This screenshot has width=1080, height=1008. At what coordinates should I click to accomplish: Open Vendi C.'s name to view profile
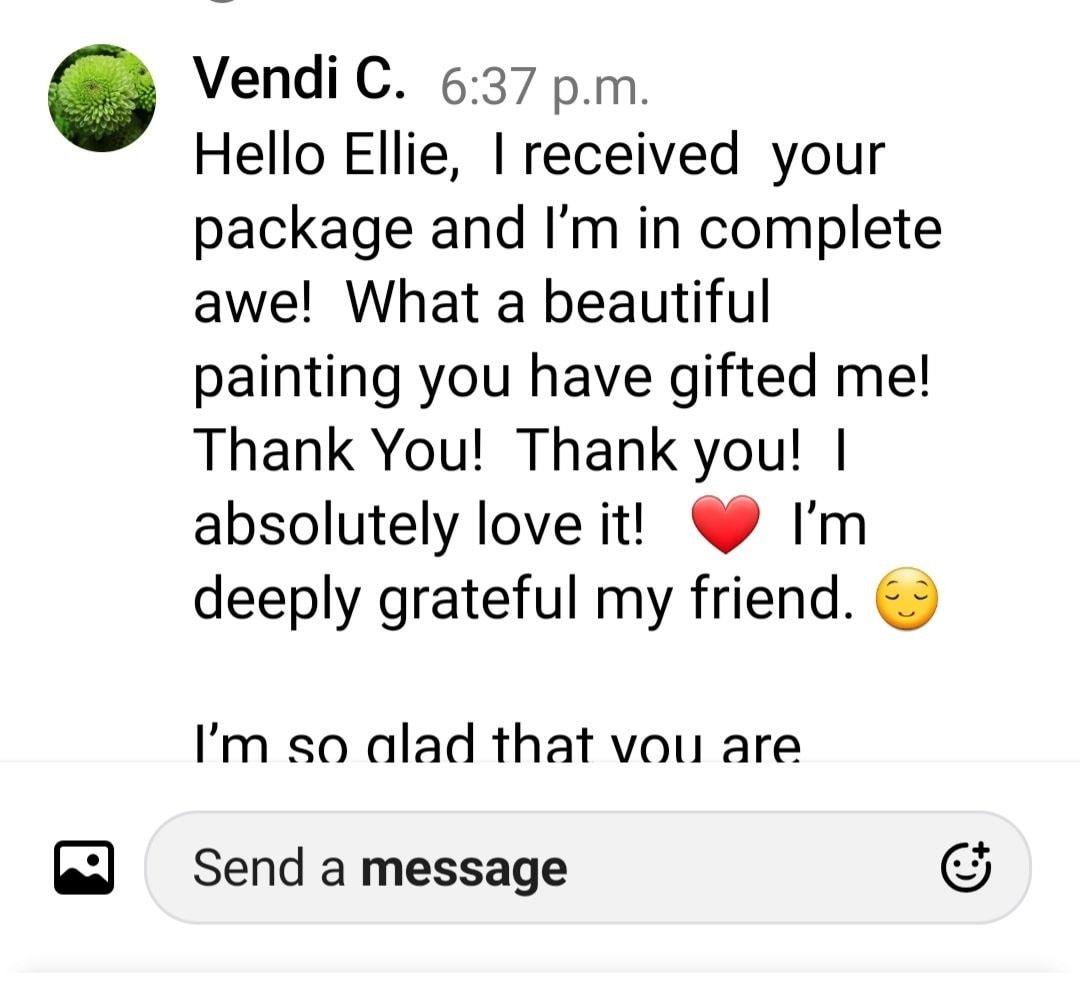(299, 79)
